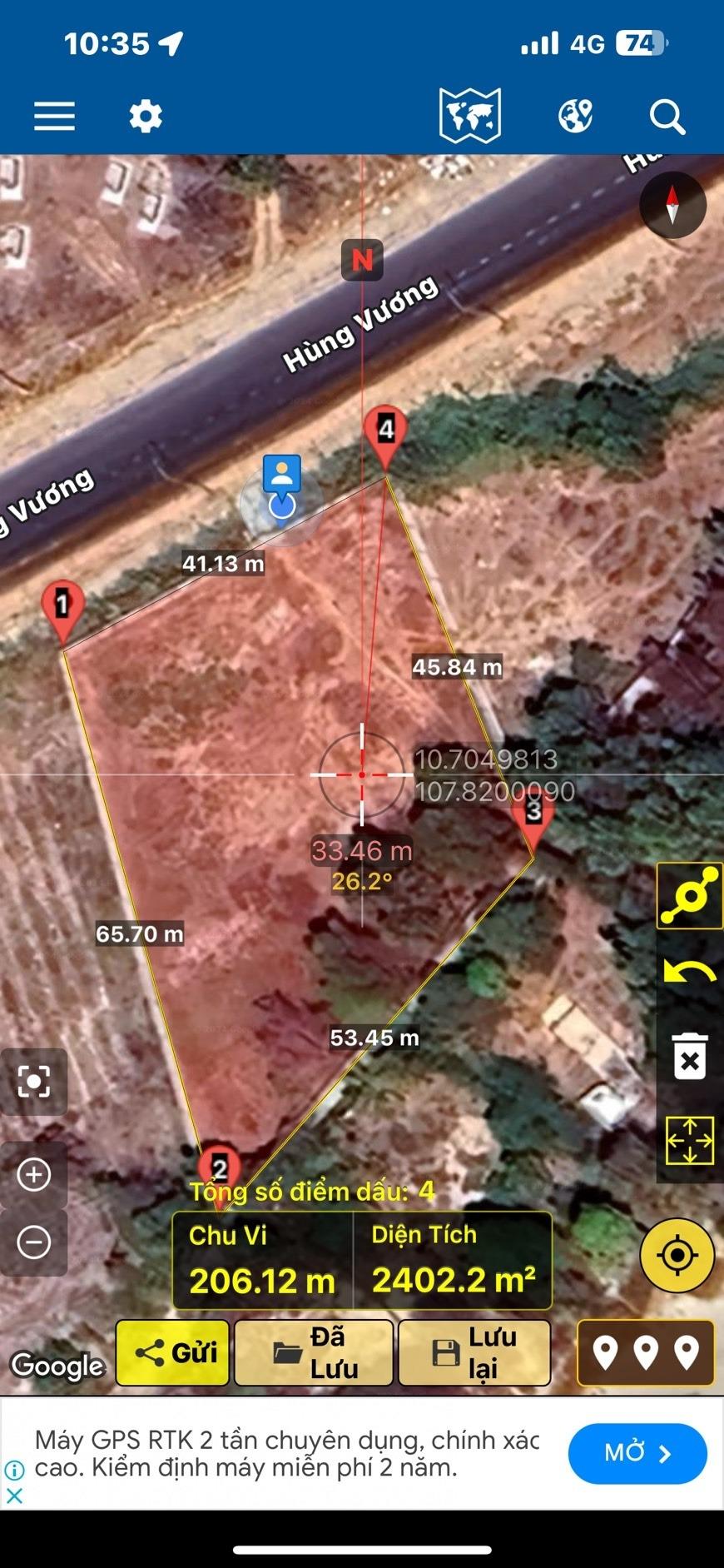Tap the crosshair focus frame icon
The height and width of the screenshot is (1568, 724).
tap(34, 1082)
